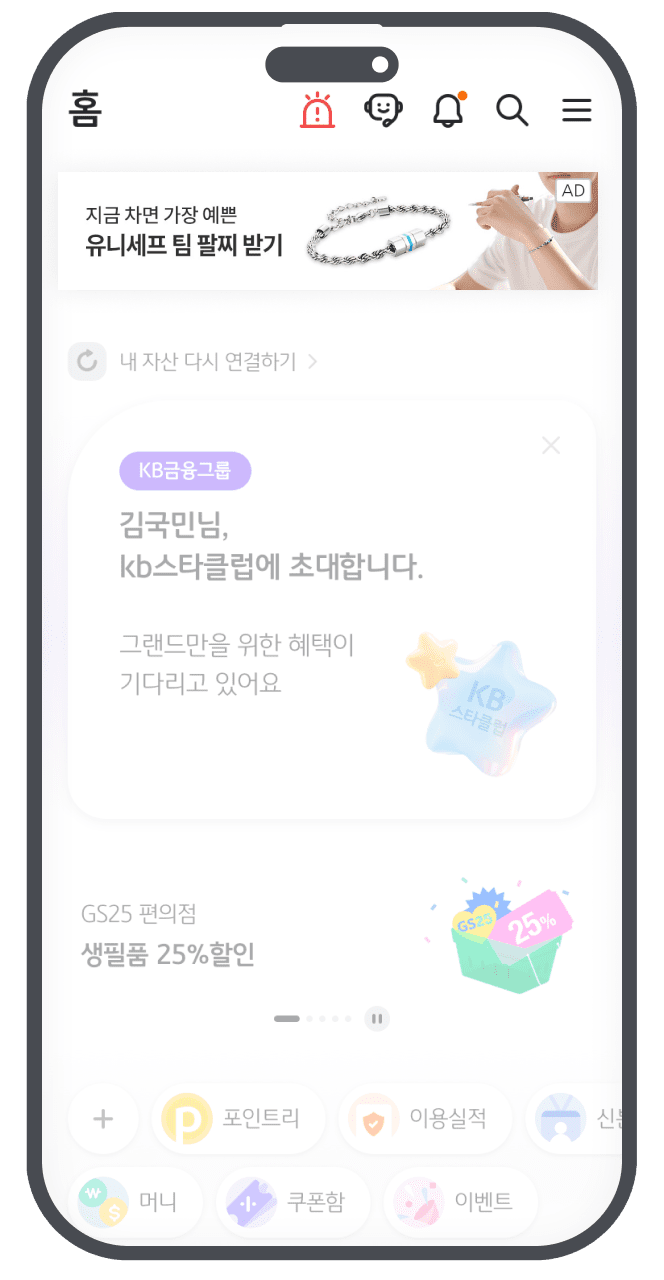Open the 머니 chip

[x=135, y=1201]
